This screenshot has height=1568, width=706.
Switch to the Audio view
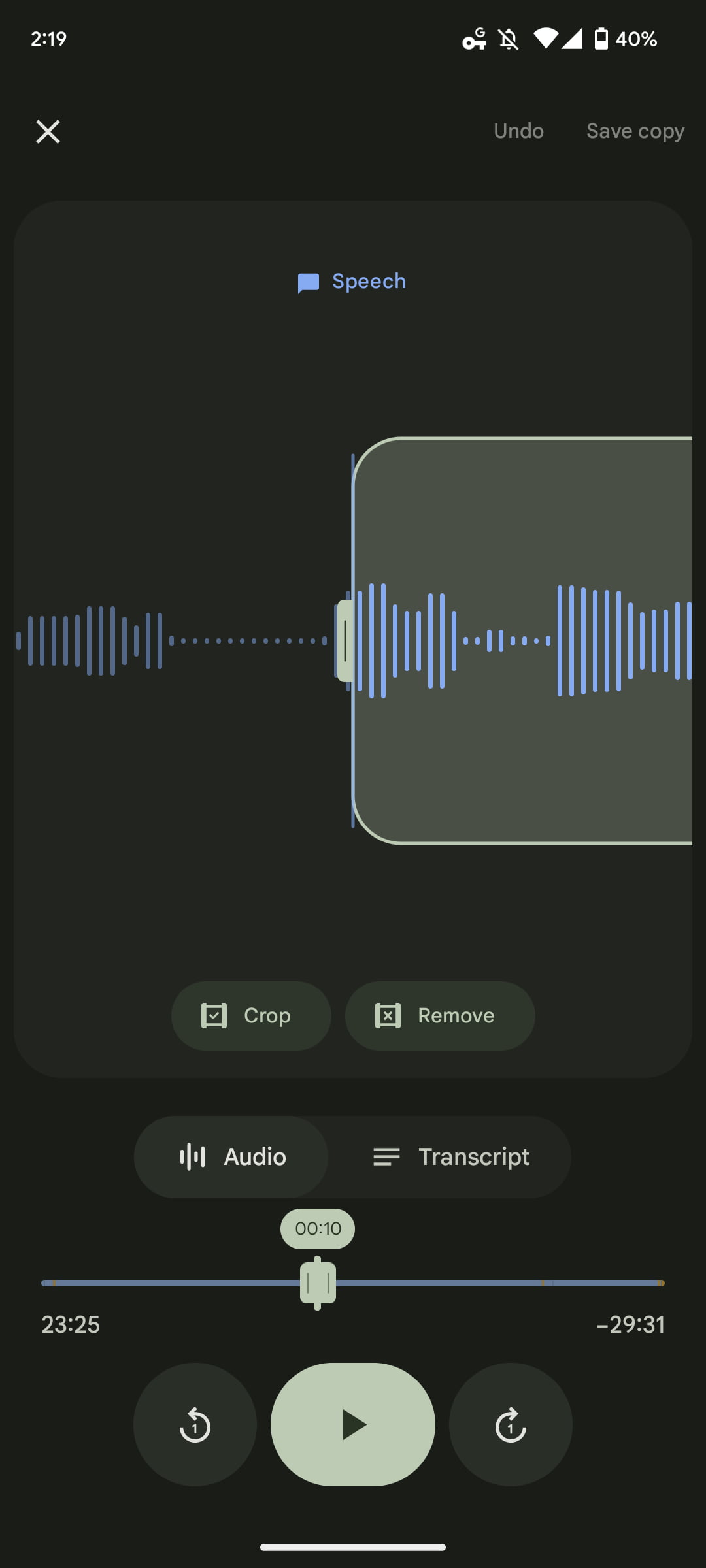coord(232,1157)
